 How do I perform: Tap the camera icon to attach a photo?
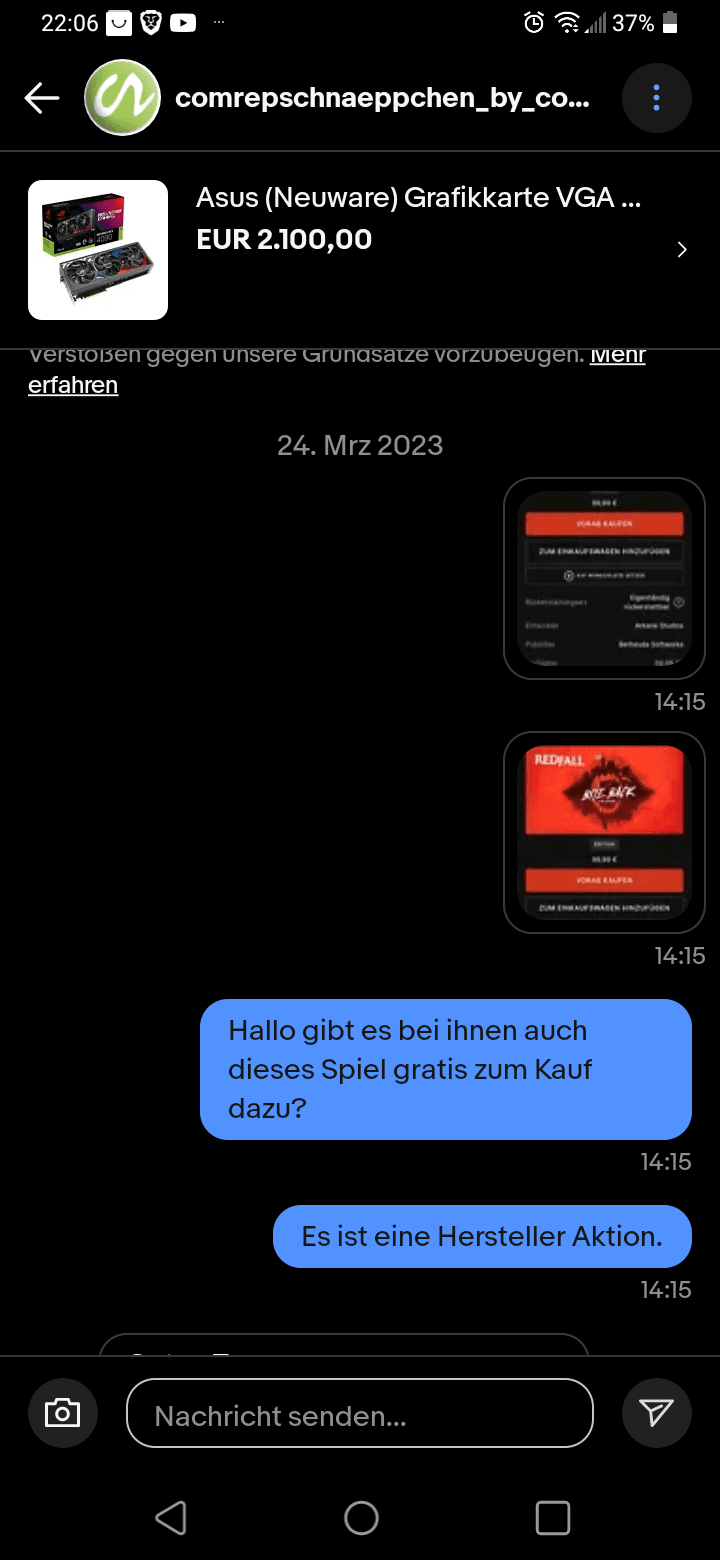pyautogui.click(x=62, y=1412)
